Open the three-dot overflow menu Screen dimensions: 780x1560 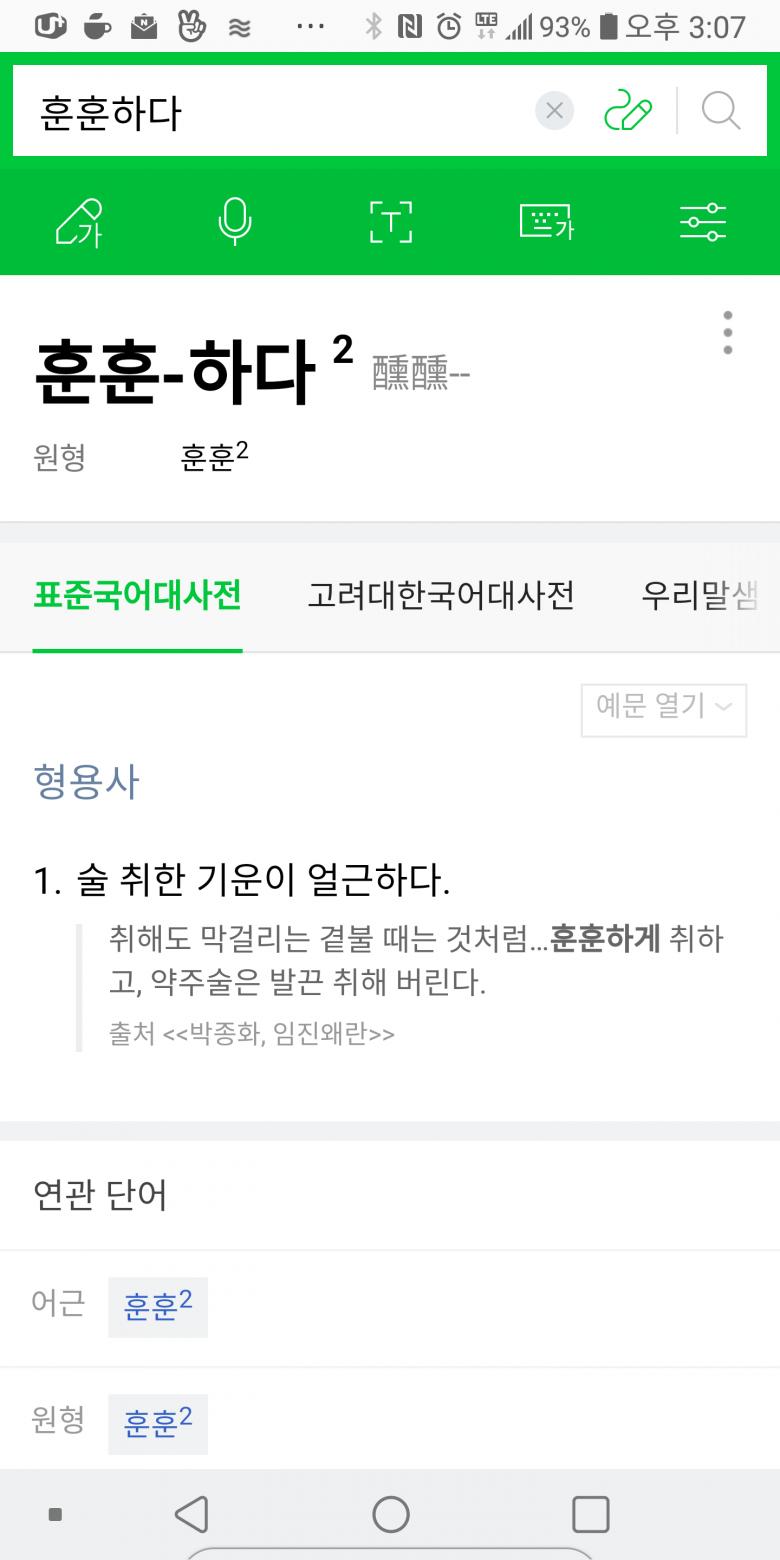(x=728, y=333)
